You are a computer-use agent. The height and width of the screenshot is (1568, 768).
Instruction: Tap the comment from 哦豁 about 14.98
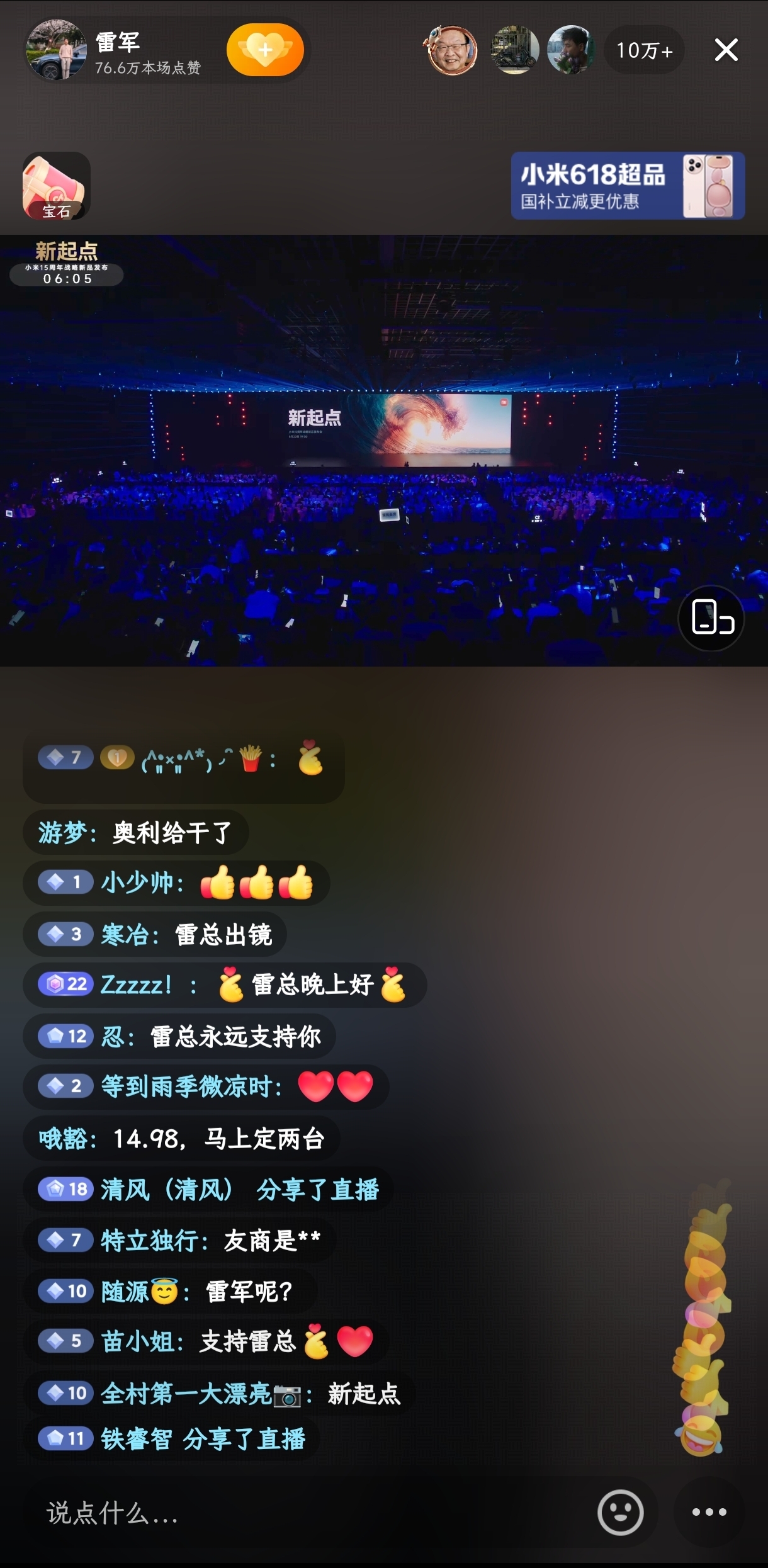[x=181, y=1139]
